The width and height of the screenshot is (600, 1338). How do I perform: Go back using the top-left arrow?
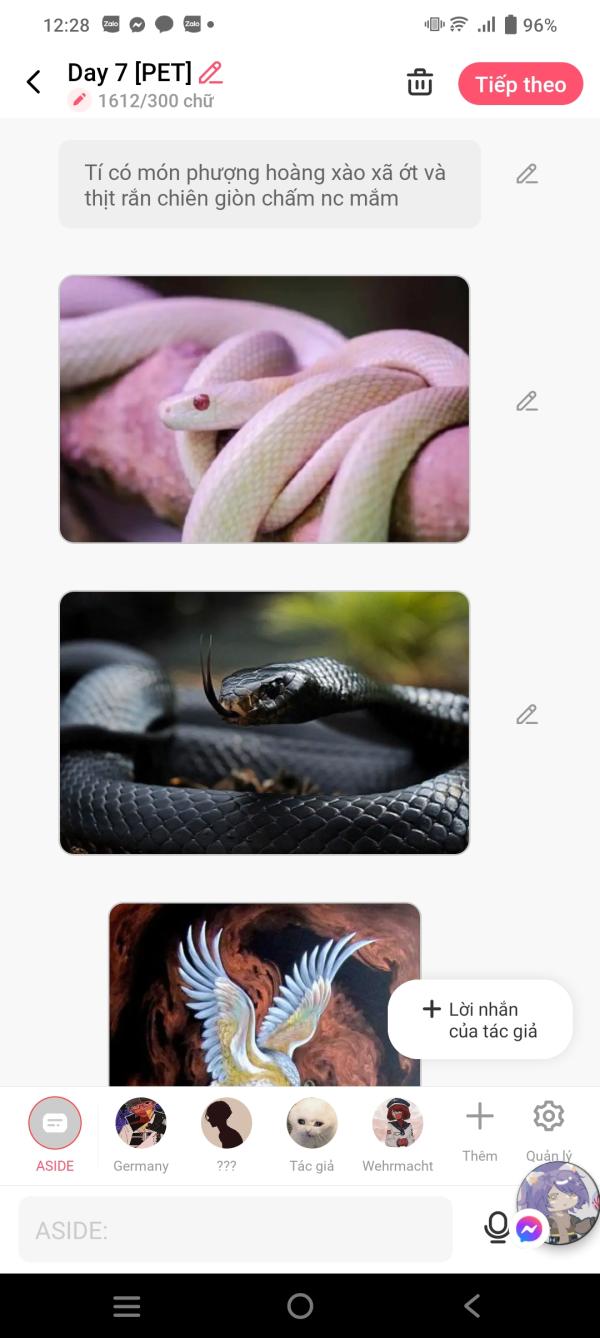coord(34,82)
